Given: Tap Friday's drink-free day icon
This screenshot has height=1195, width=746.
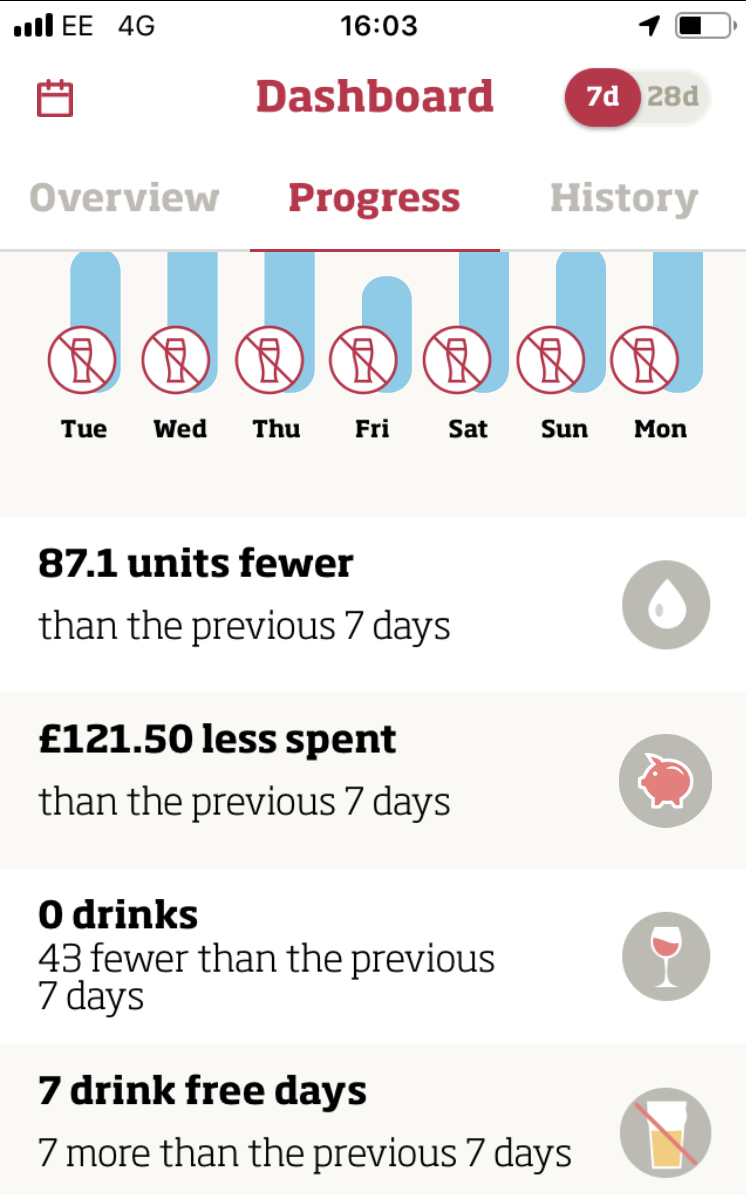Looking at the screenshot, I should tap(363, 360).
